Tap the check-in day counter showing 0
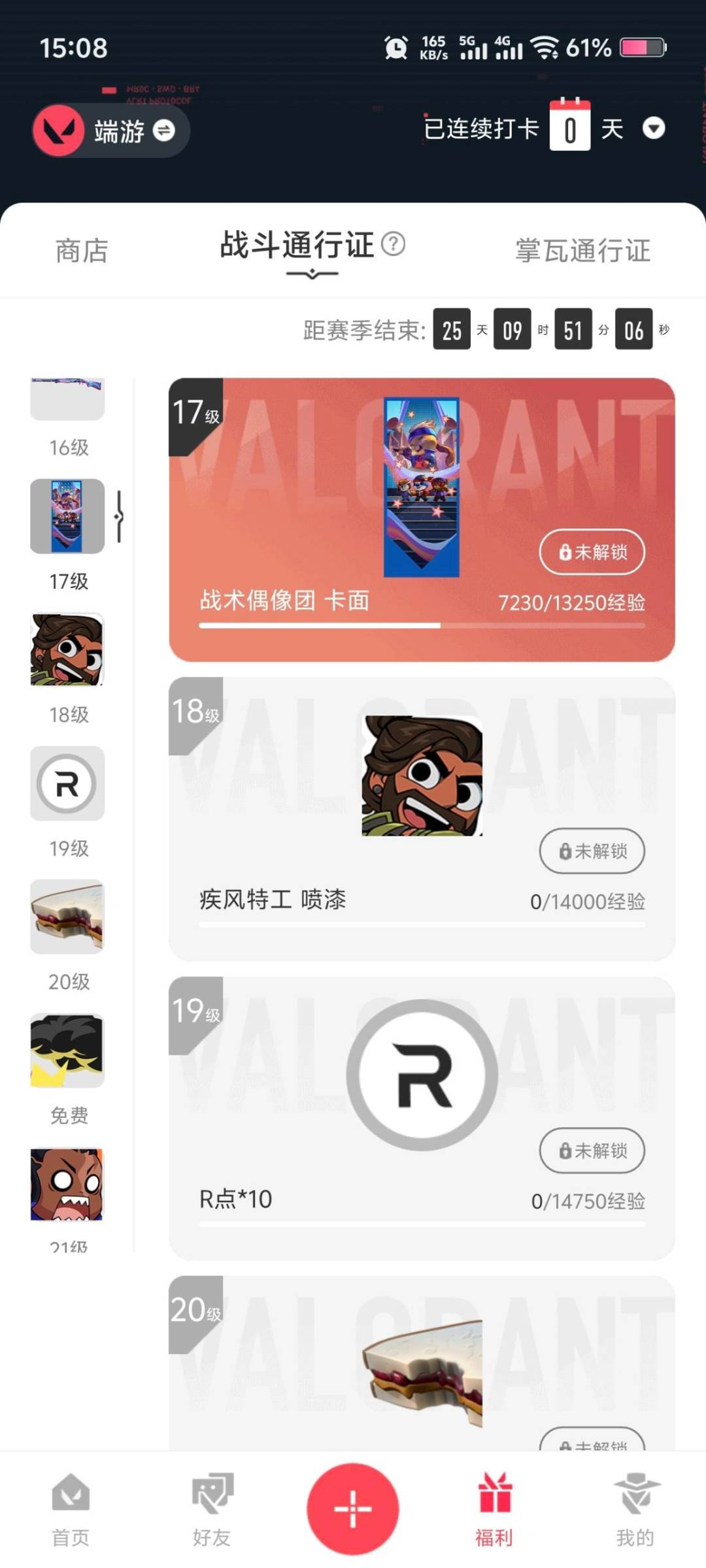 [571, 127]
